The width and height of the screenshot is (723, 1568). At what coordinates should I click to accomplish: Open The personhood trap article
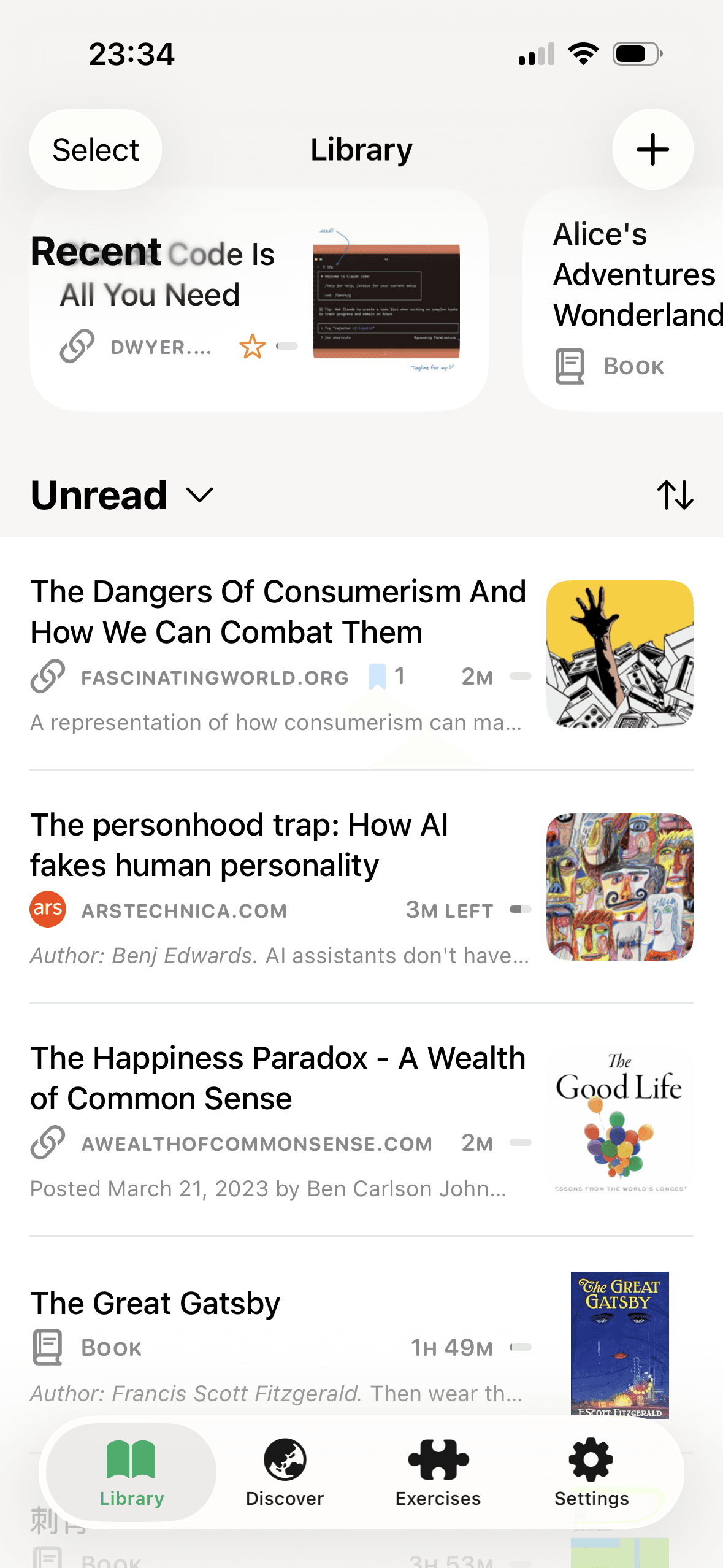pos(361,887)
